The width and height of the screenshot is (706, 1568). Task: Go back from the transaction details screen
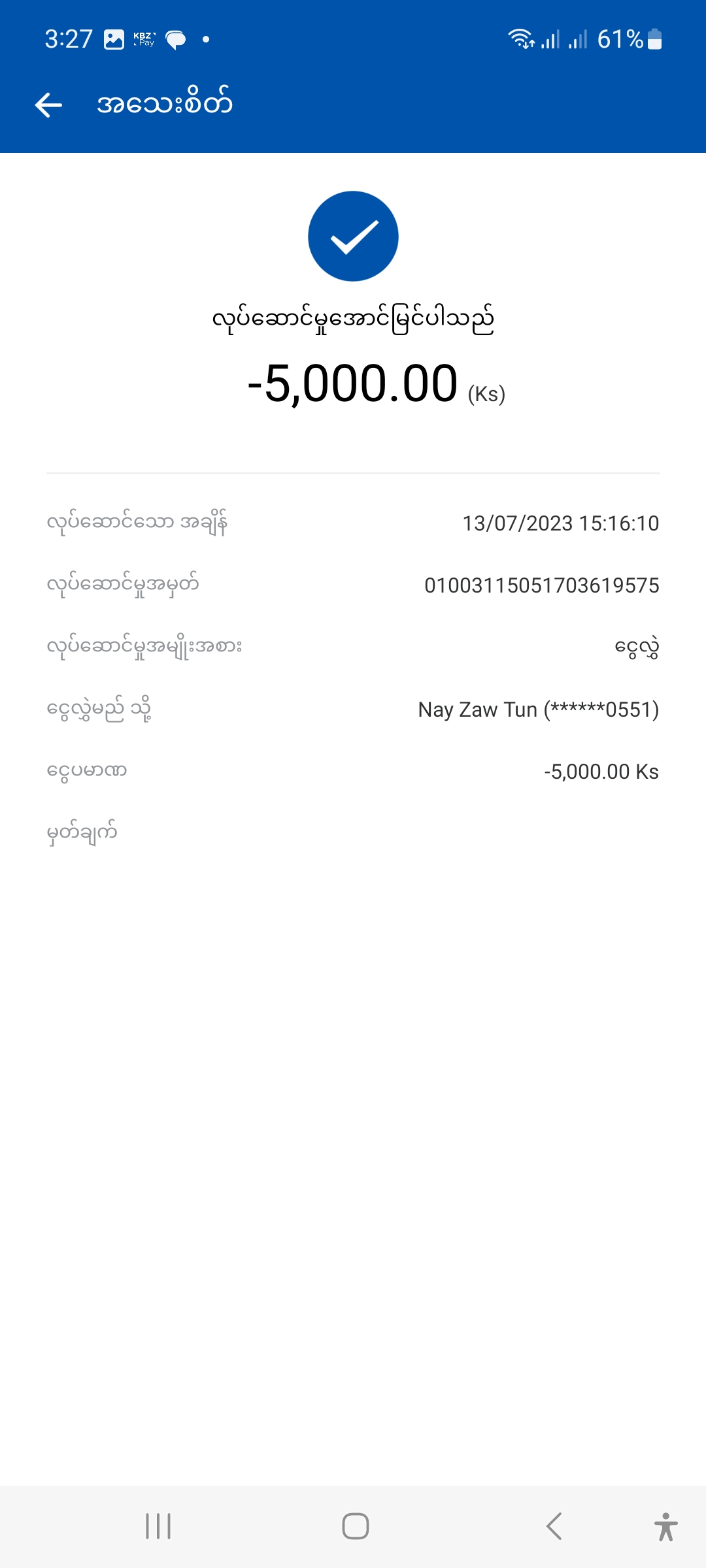[x=48, y=105]
